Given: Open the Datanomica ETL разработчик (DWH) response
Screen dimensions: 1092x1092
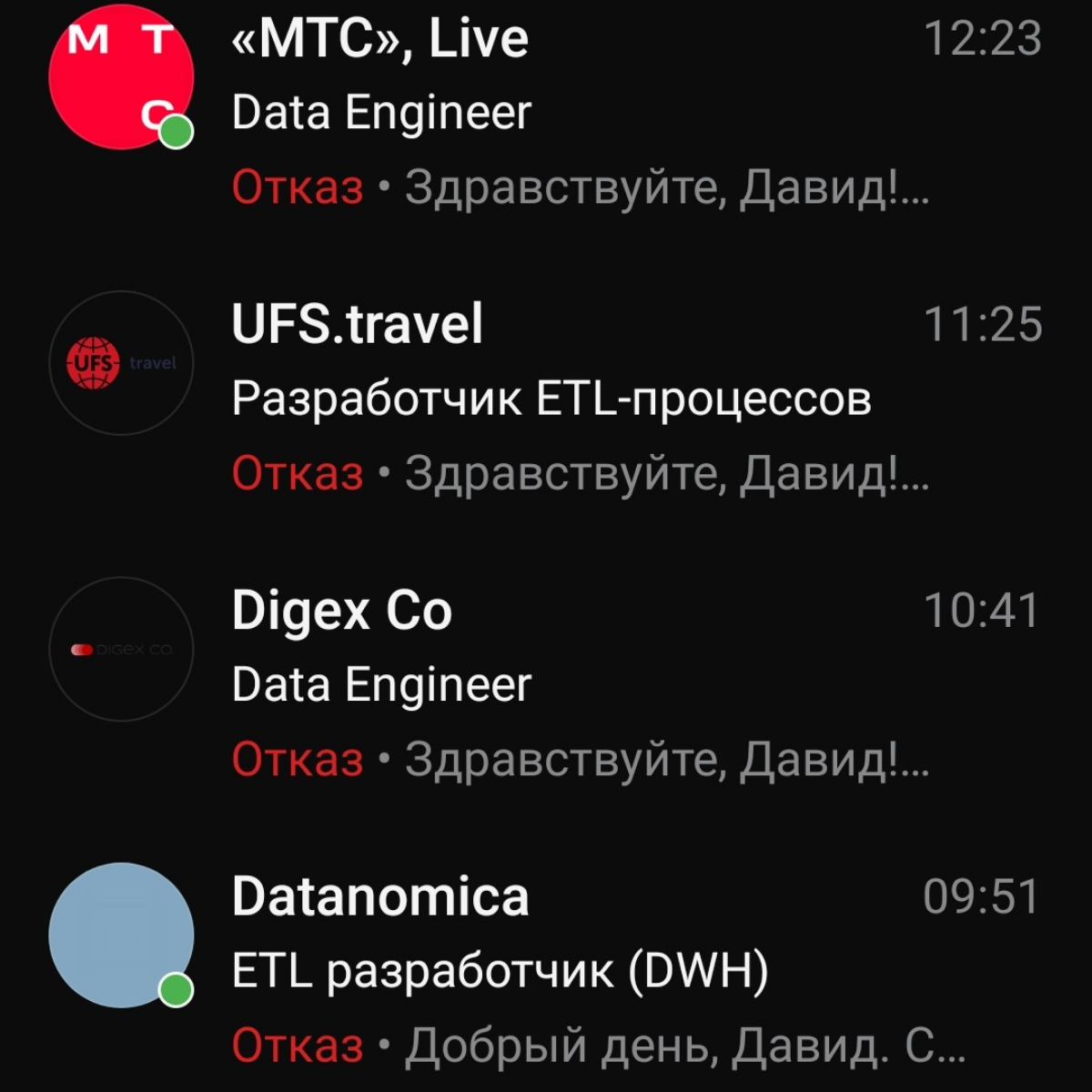Looking at the screenshot, I should point(546,970).
